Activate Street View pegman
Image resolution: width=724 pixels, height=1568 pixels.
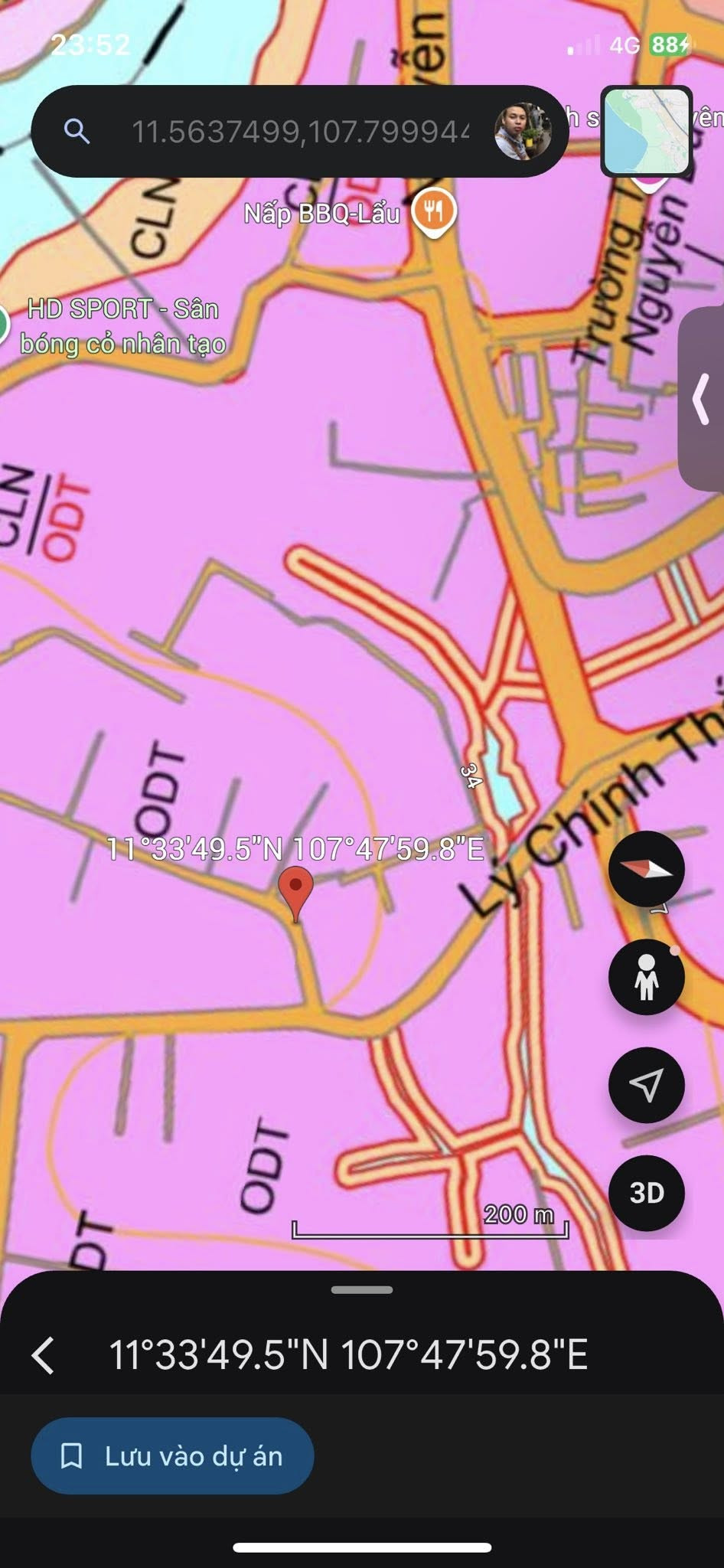[x=646, y=977]
